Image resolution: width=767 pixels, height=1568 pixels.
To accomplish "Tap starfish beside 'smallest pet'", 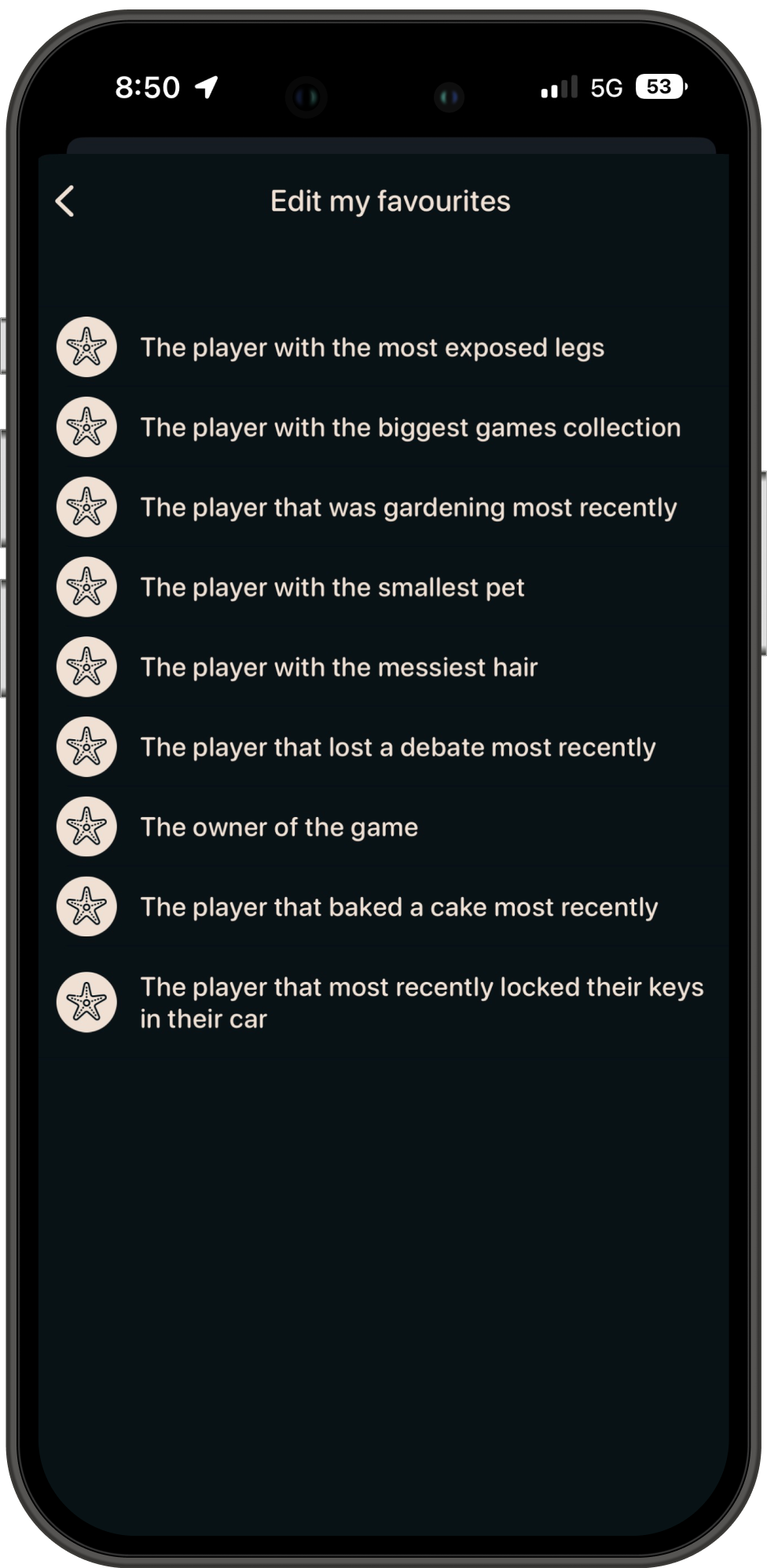I will 86,588.
